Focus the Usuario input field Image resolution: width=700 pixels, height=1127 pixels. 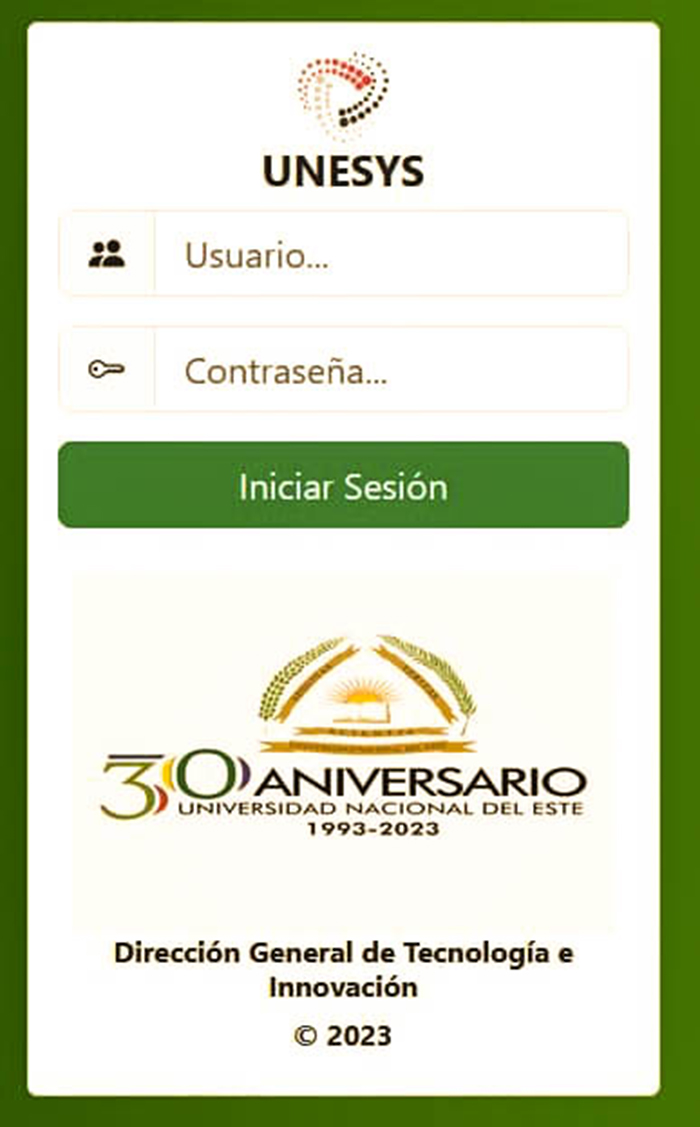391,254
